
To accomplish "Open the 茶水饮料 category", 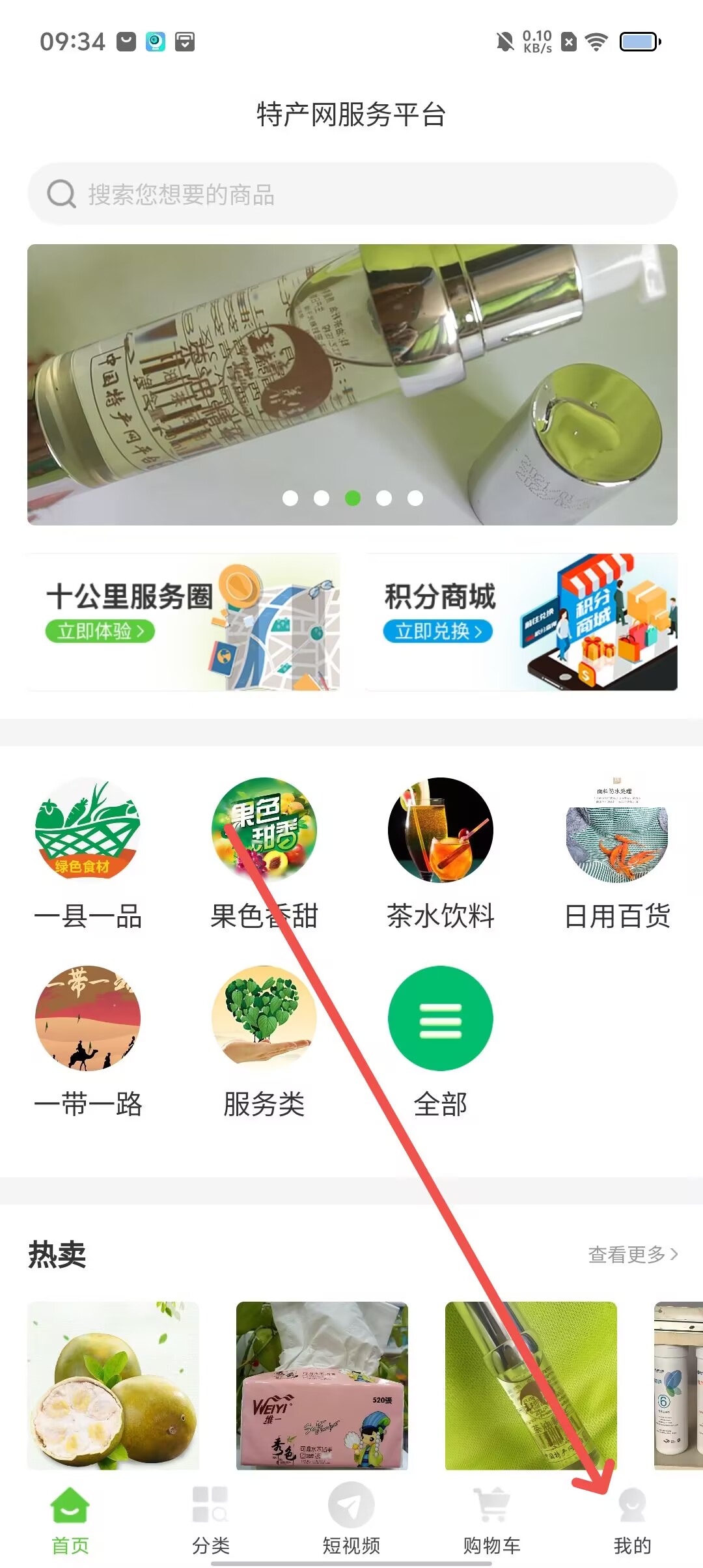I will [x=441, y=853].
